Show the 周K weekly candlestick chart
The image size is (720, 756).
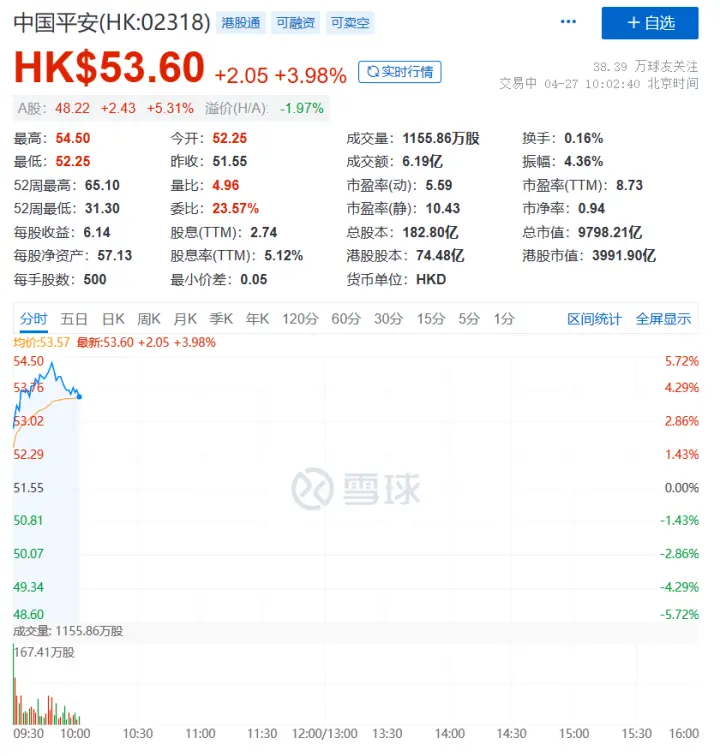tap(149, 319)
